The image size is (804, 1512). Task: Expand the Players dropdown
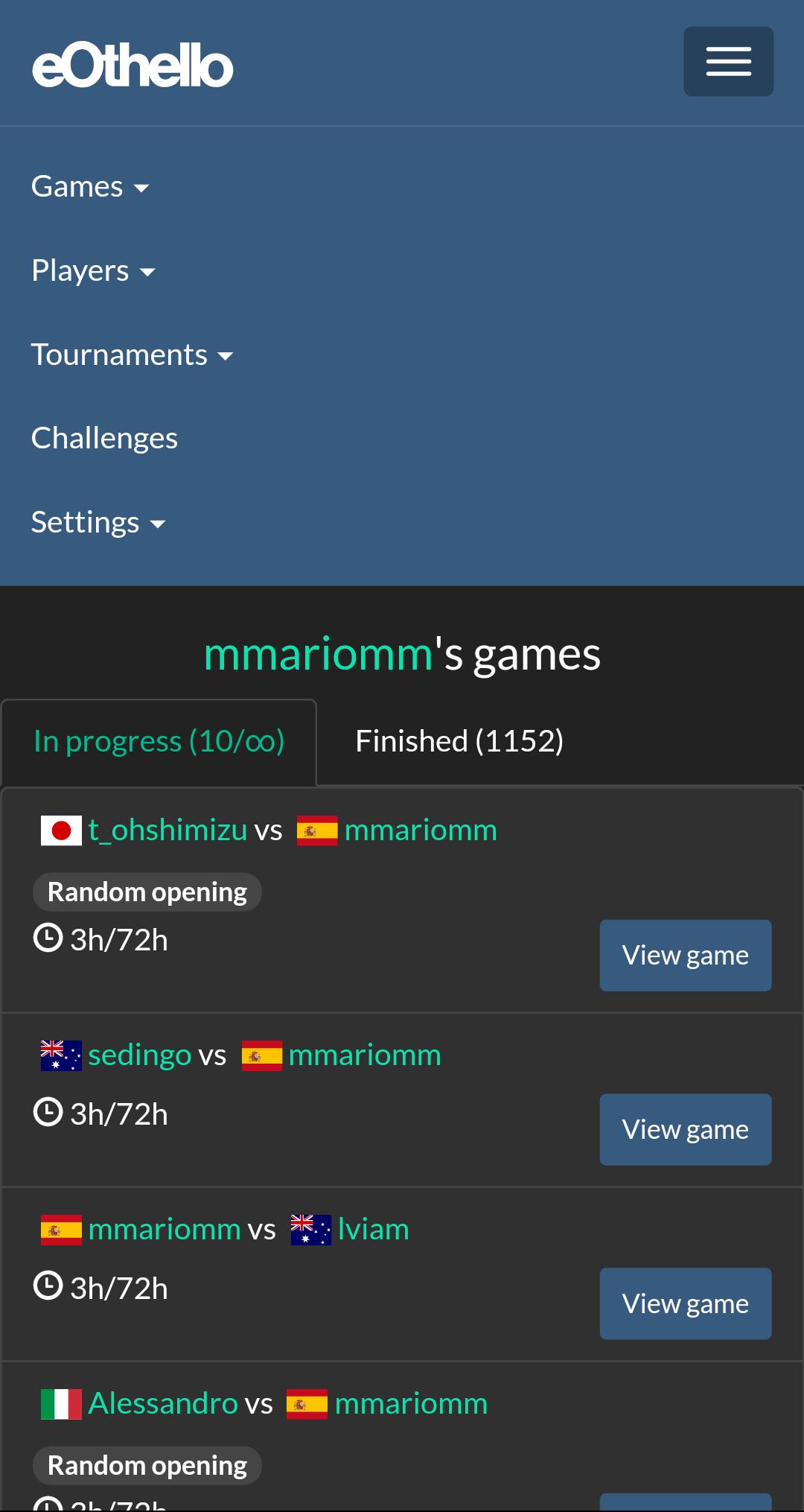point(93,271)
